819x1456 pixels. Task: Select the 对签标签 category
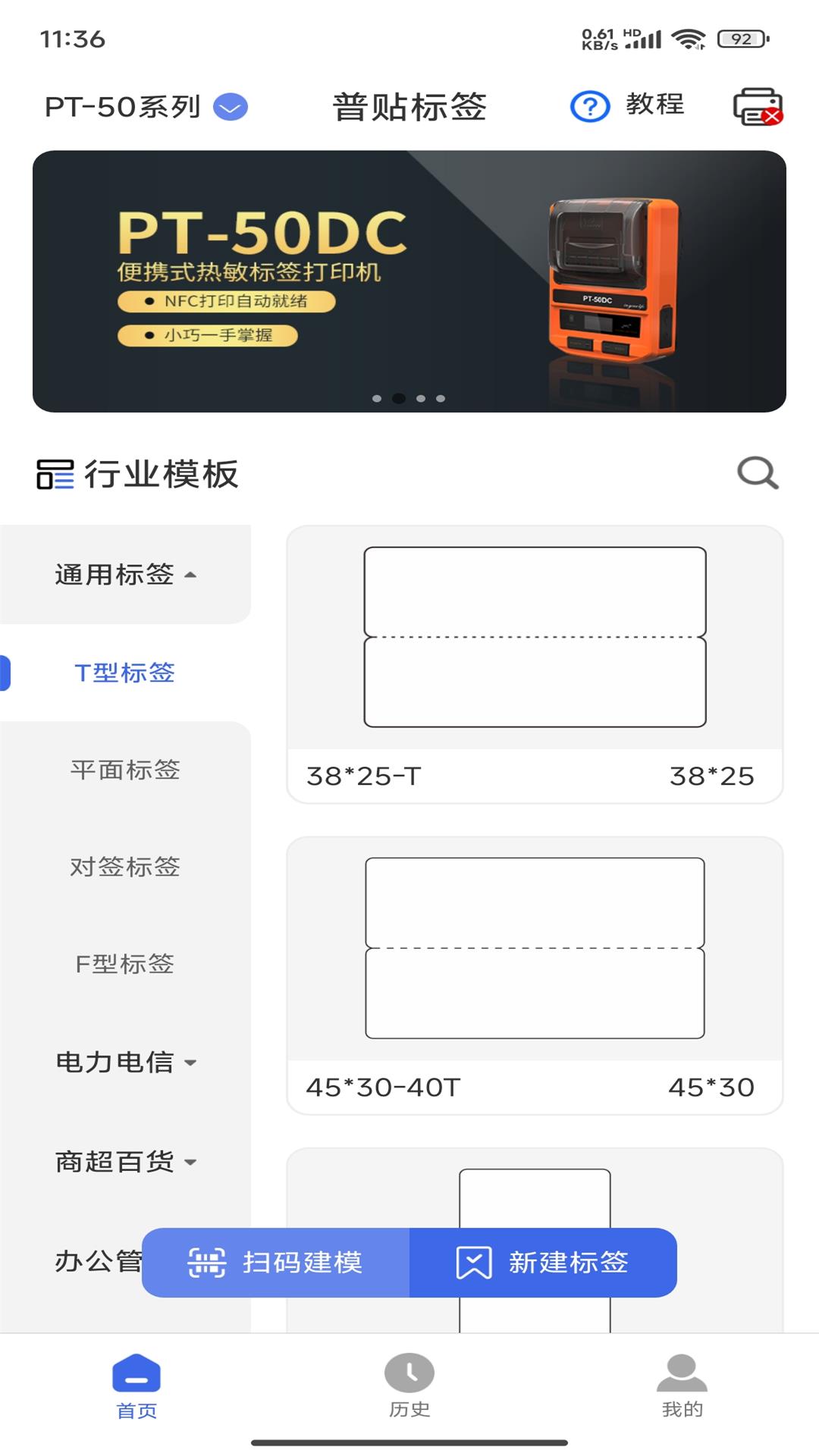[125, 868]
